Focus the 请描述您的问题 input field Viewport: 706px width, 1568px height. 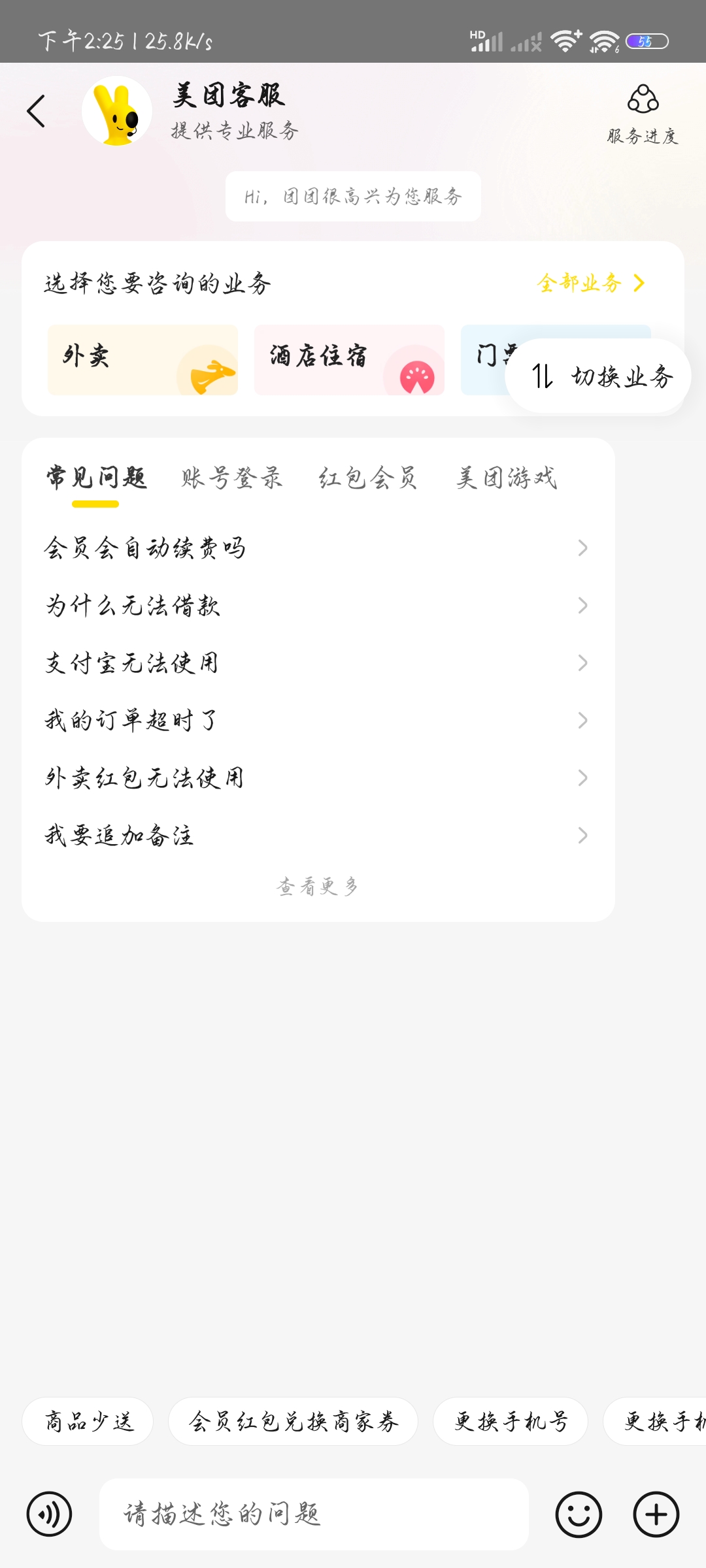(314, 1514)
